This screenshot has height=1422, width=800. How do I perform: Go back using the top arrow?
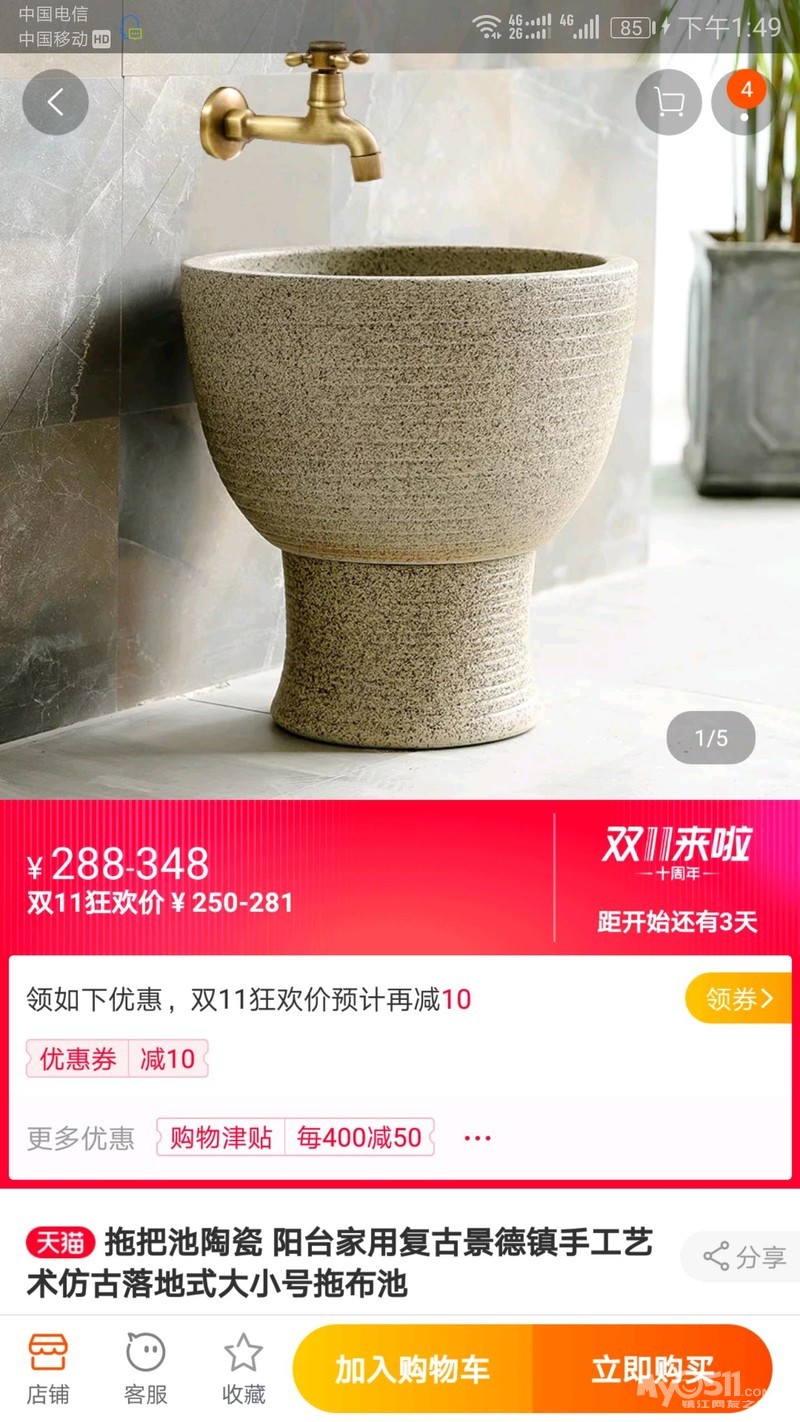tap(55, 102)
